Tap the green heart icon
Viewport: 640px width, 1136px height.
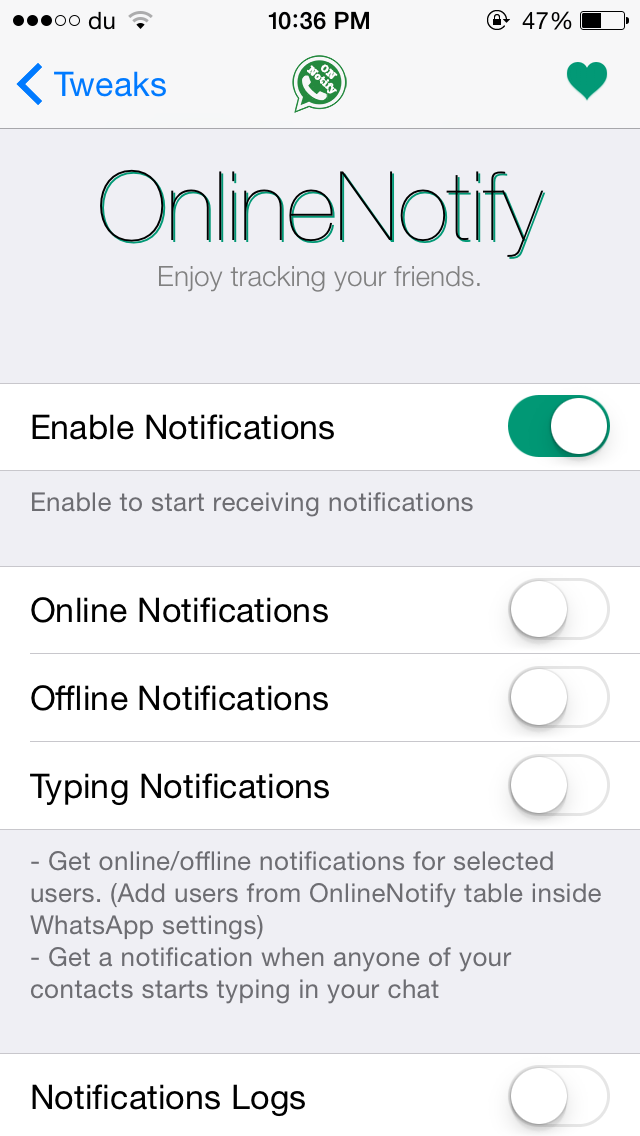coord(587,82)
